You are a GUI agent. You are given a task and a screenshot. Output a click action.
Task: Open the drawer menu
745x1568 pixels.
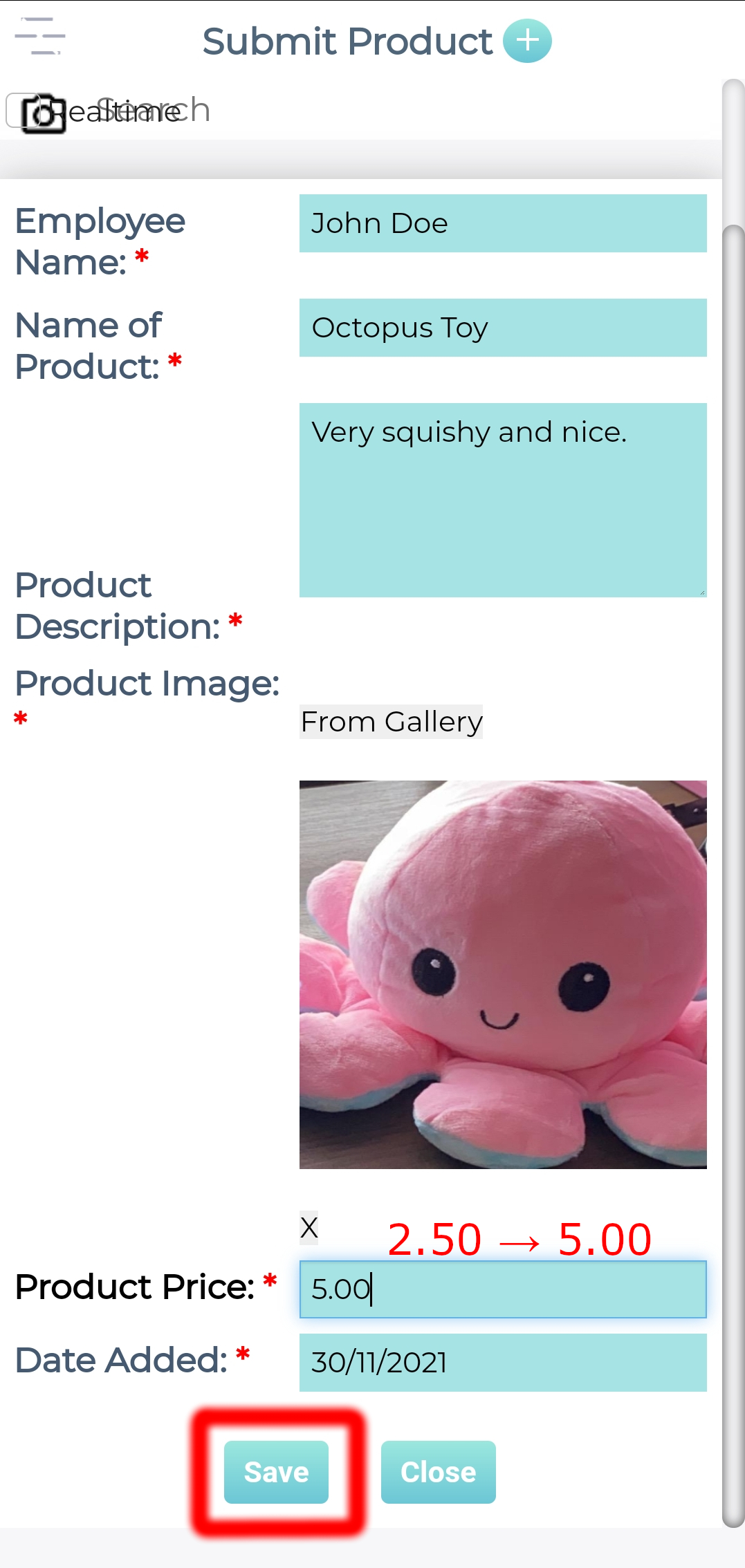coord(40,37)
